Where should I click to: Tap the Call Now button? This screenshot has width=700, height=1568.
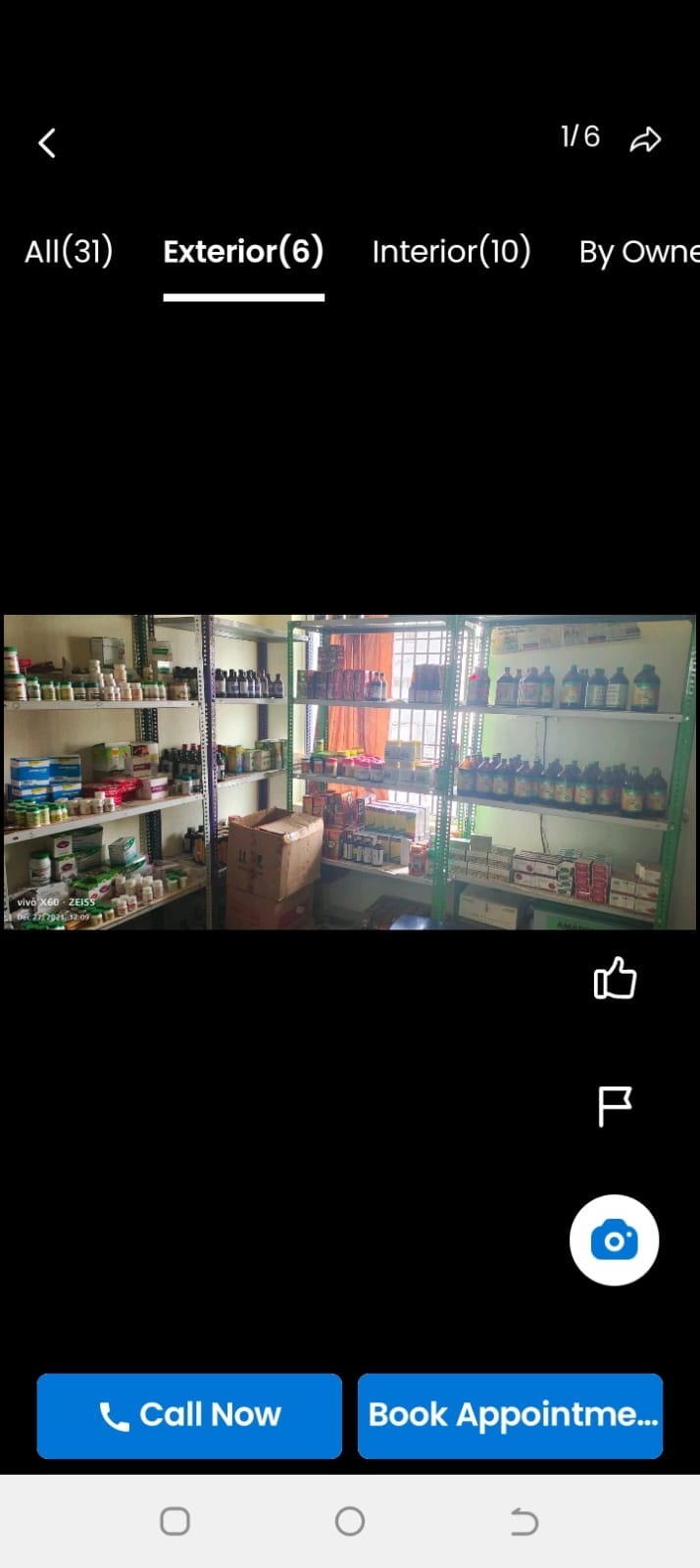189,1415
